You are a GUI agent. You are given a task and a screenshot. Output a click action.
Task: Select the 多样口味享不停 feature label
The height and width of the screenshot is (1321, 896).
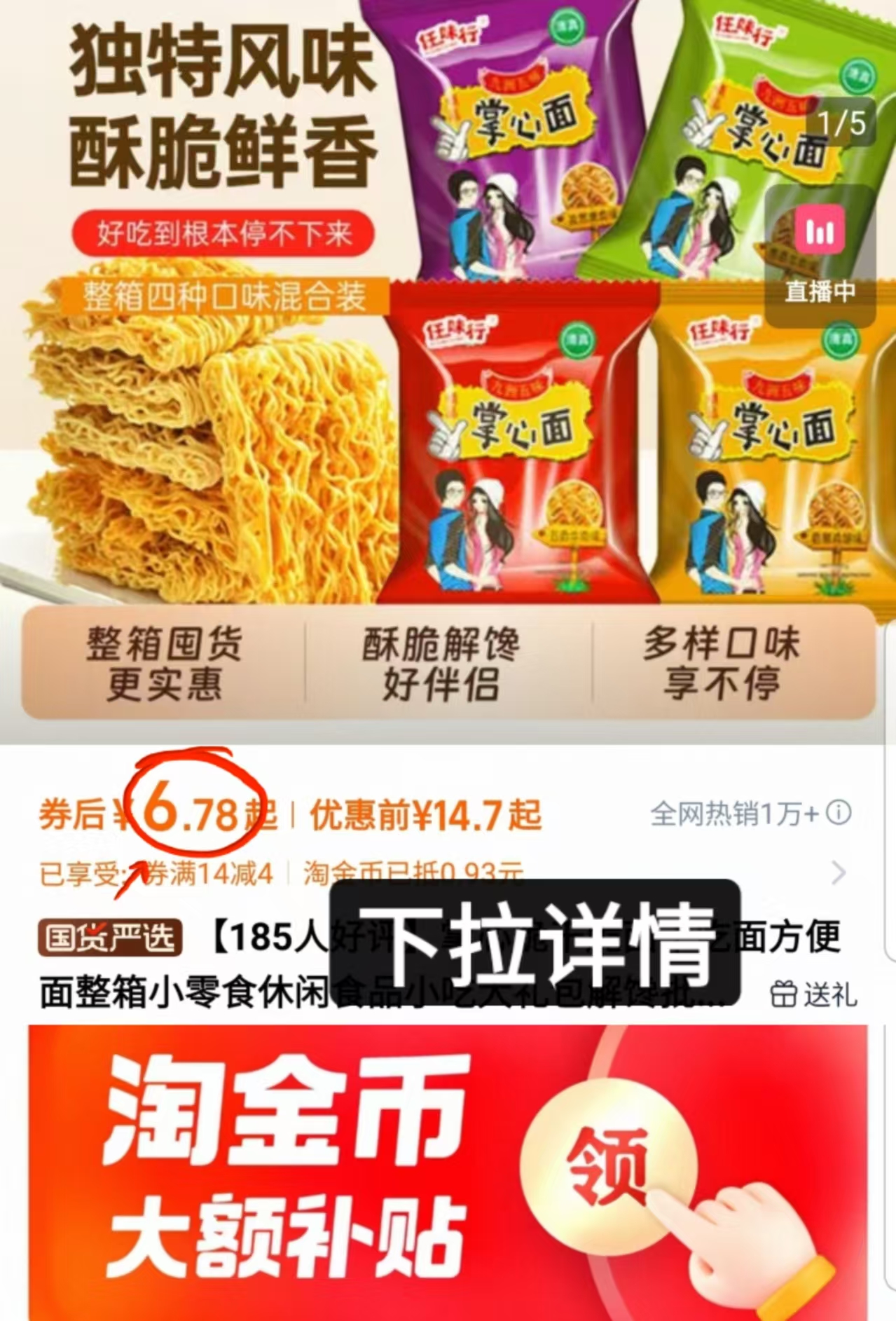(720, 657)
